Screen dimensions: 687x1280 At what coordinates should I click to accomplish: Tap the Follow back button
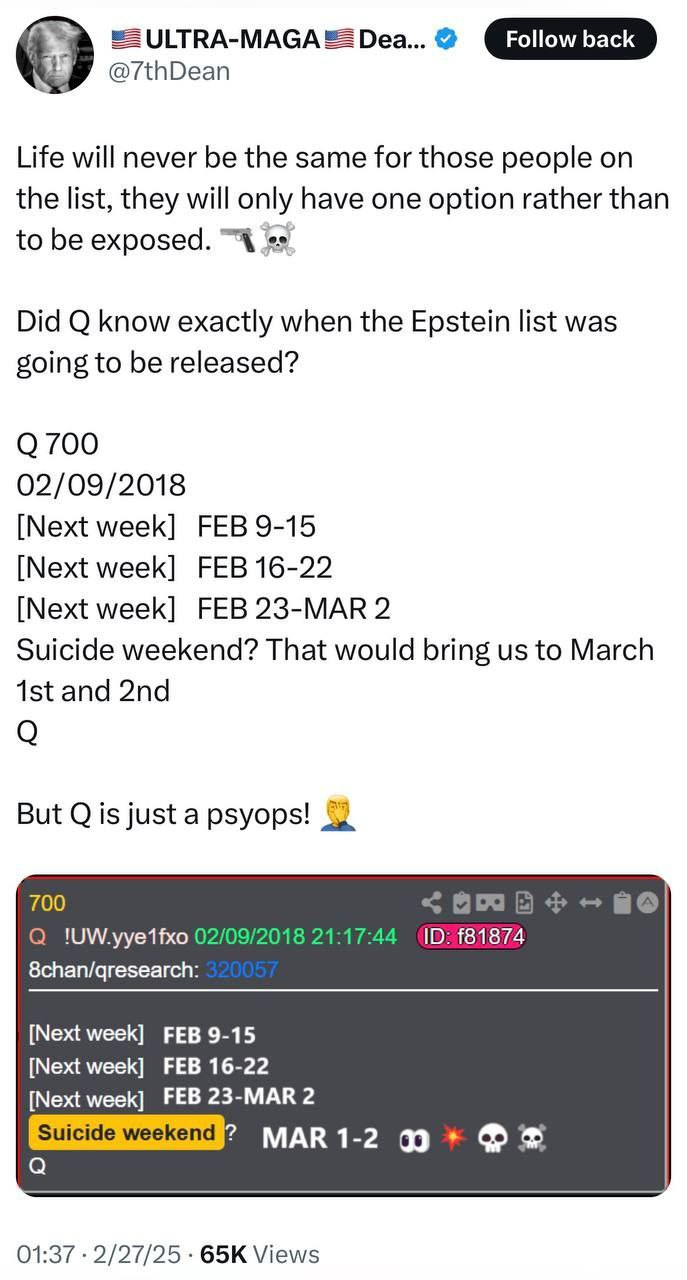coord(570,39)
